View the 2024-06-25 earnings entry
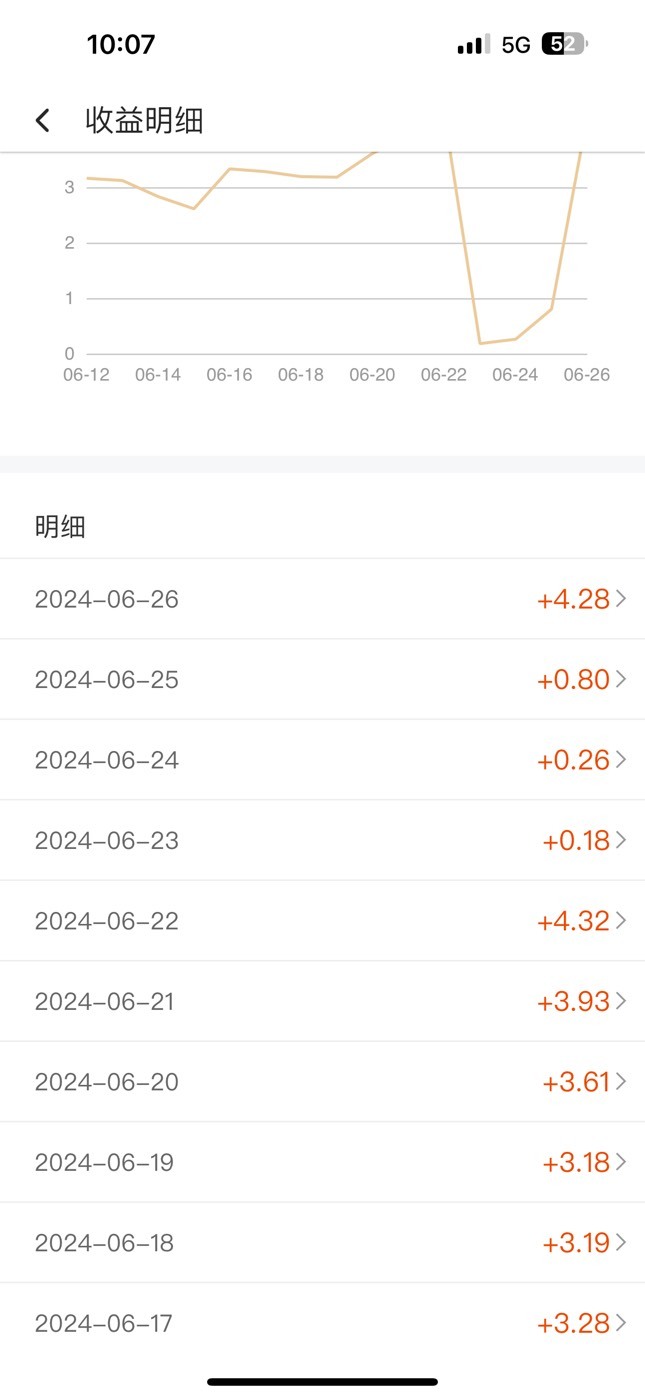 322,680
